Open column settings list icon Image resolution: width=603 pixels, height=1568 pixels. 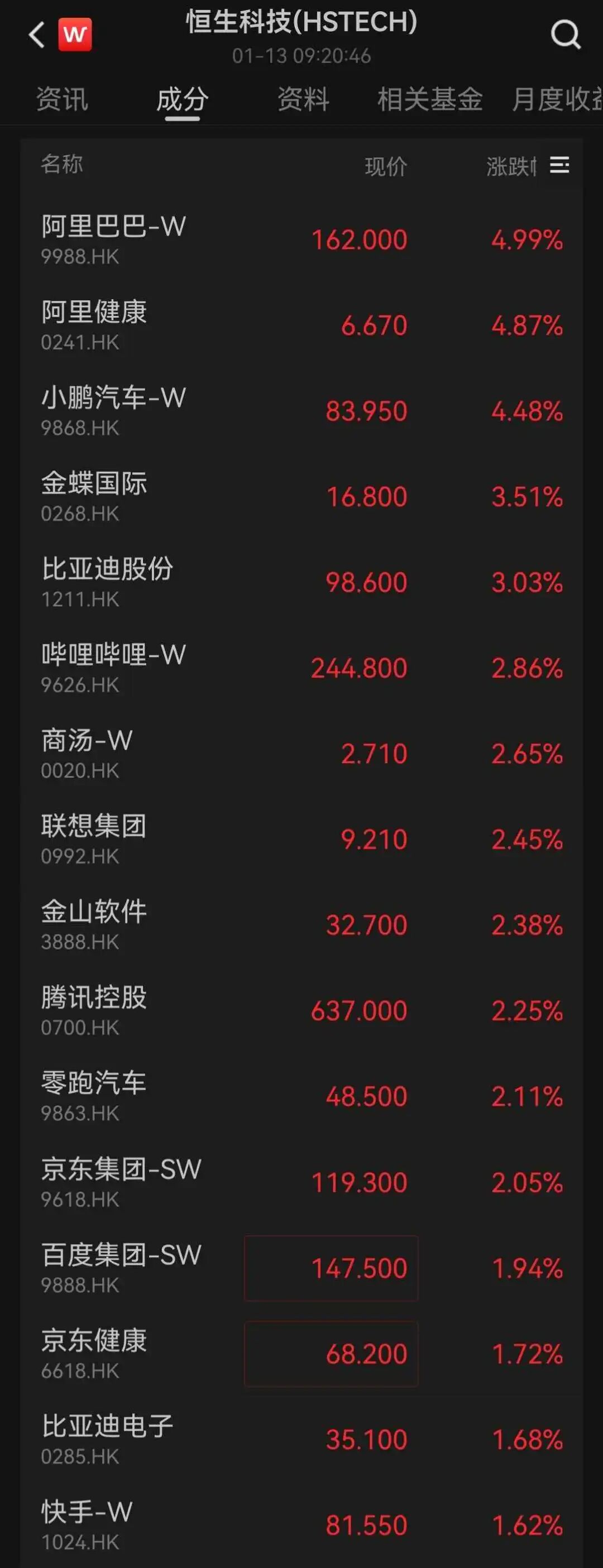tap(559, 165)
